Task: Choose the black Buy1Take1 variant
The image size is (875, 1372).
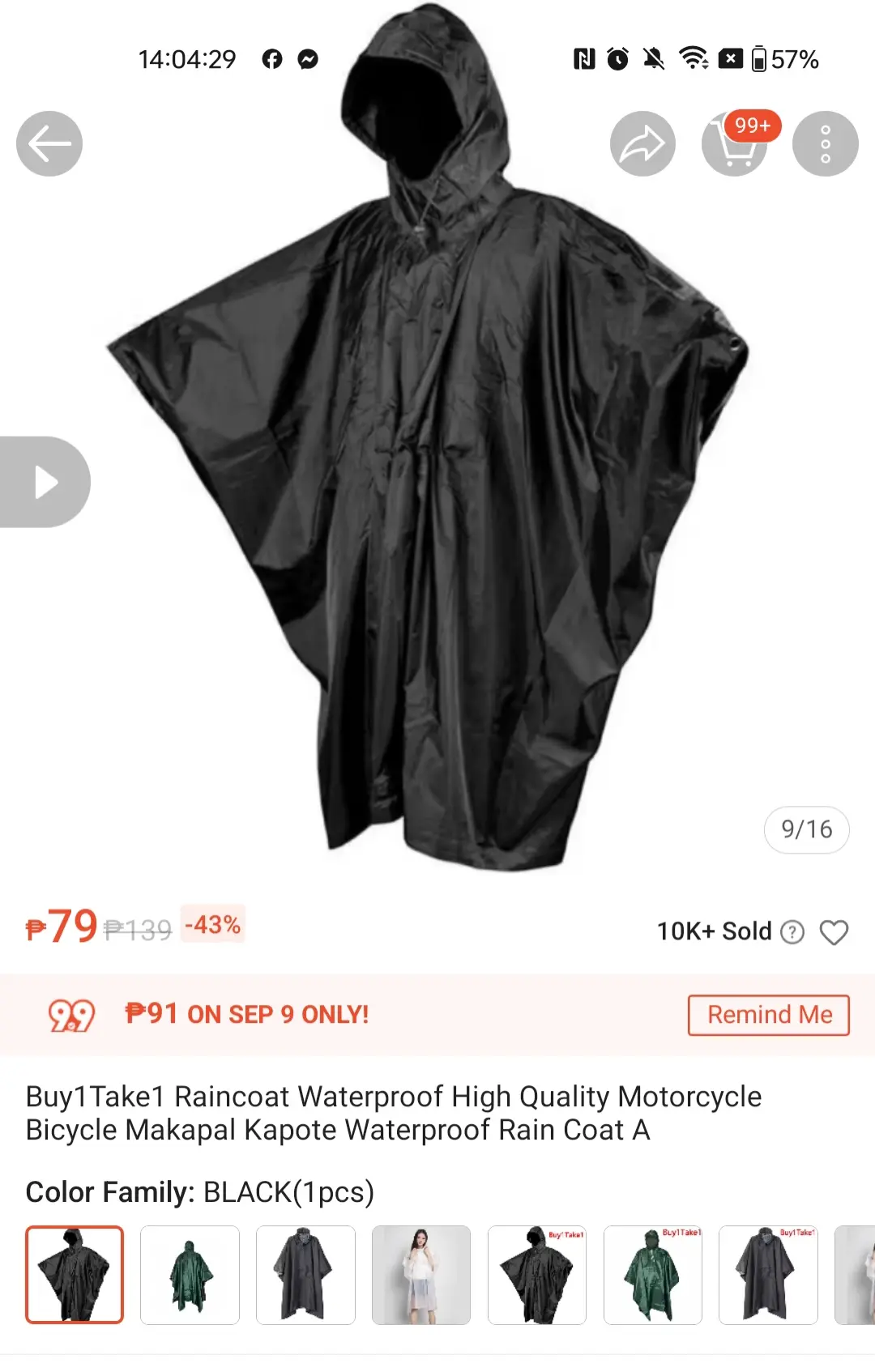Action: tap(537, 1275)
